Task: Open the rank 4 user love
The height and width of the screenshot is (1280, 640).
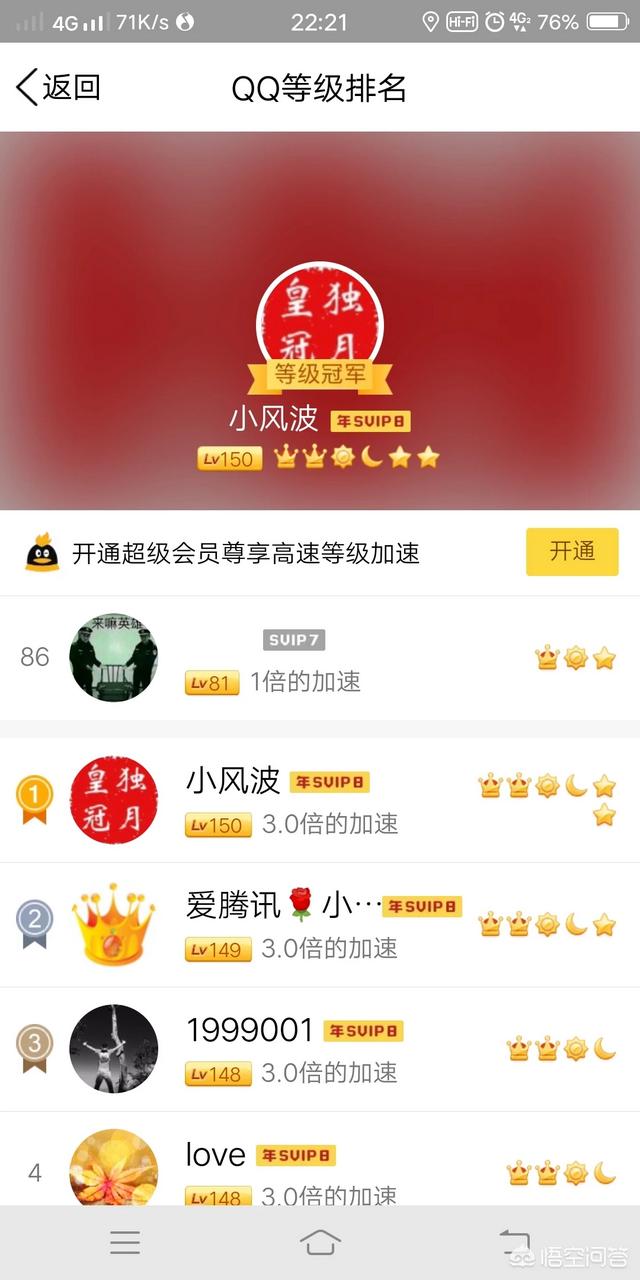Action: click(320, 1159)
